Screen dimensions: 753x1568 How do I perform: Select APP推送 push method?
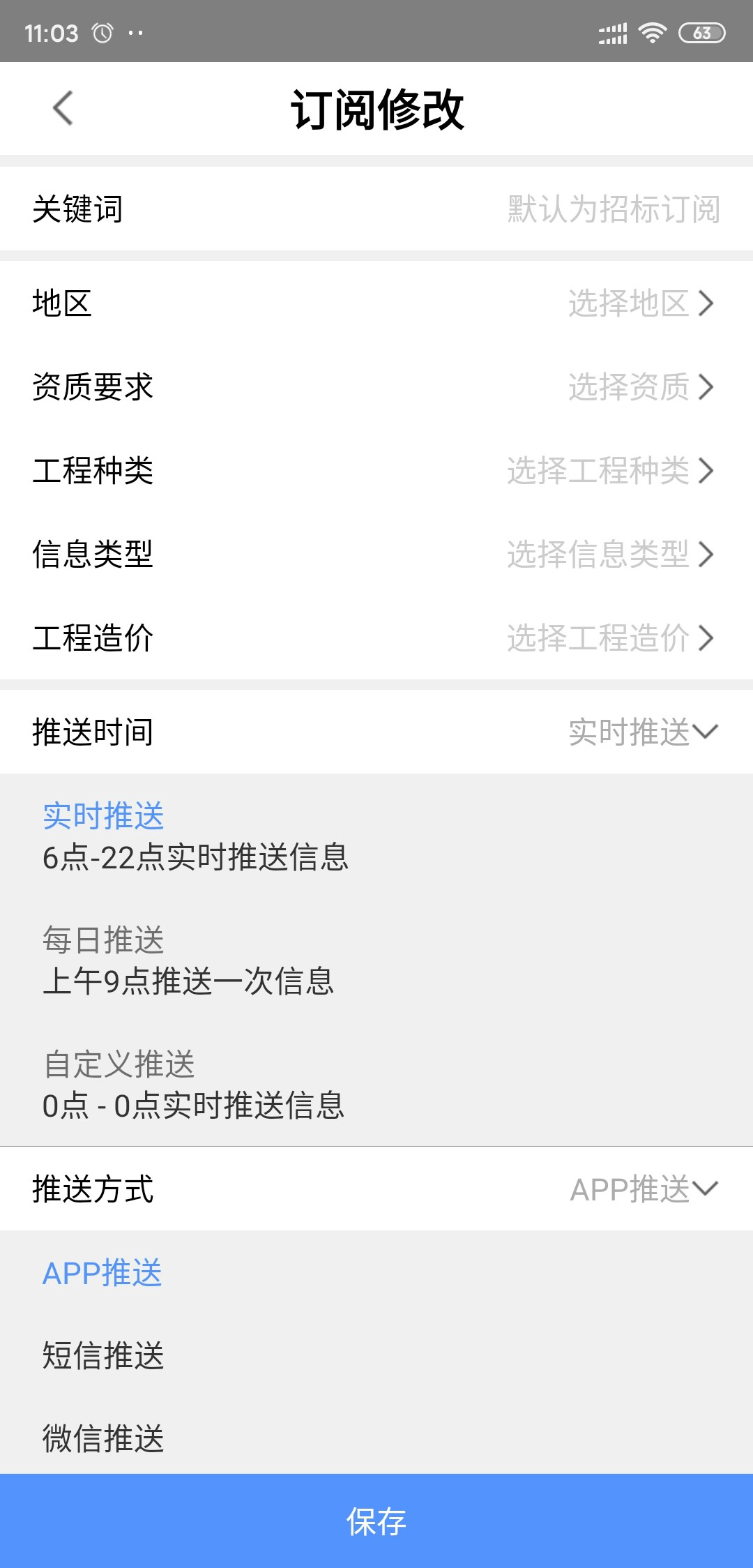[x=102, y=1273]
